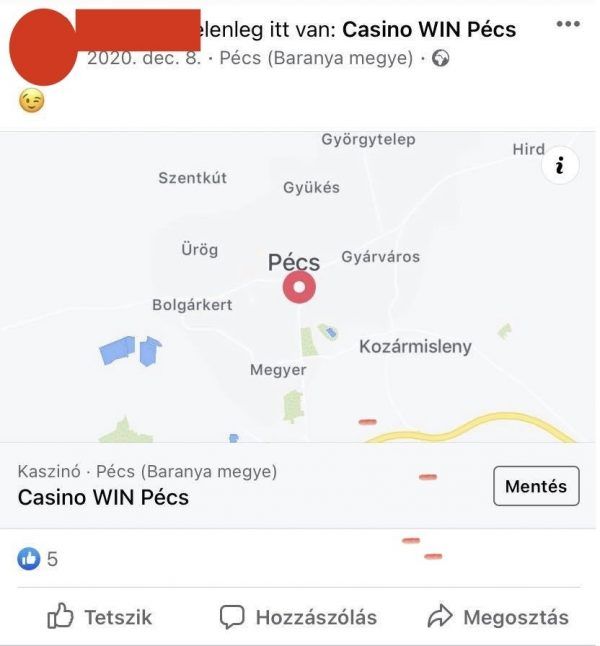Viewport: 600px width, 646px height.
Task: Like the post with Tetszik
Action: point(100,617)
